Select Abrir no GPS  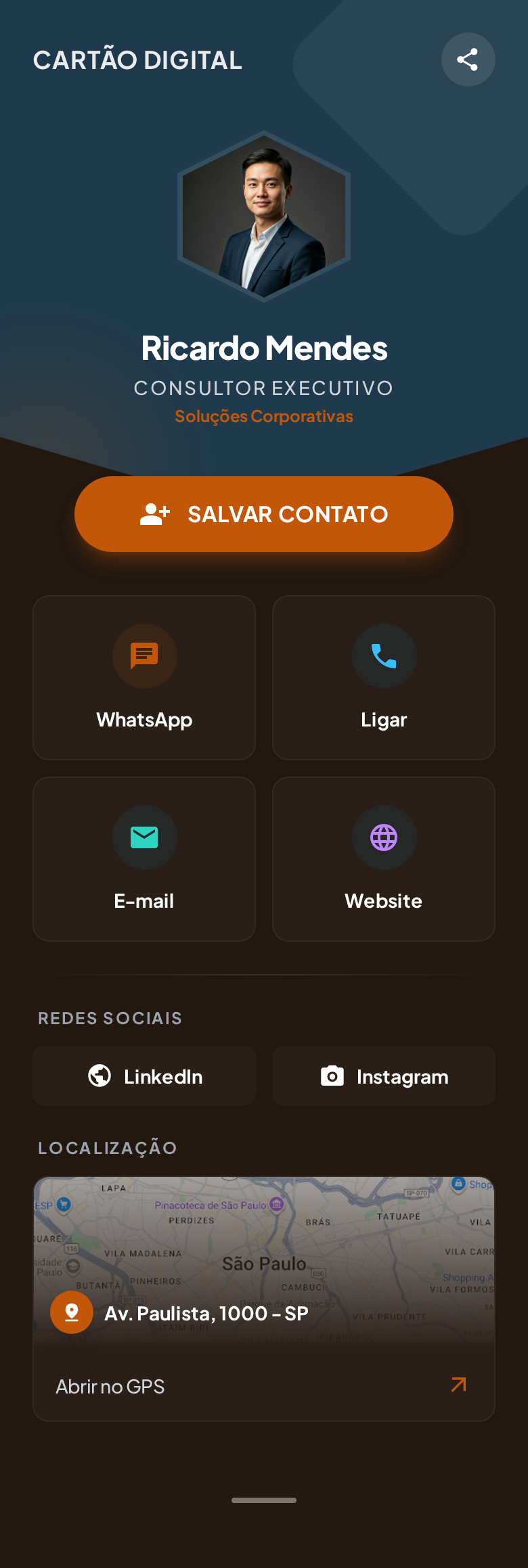(264, 1386)
